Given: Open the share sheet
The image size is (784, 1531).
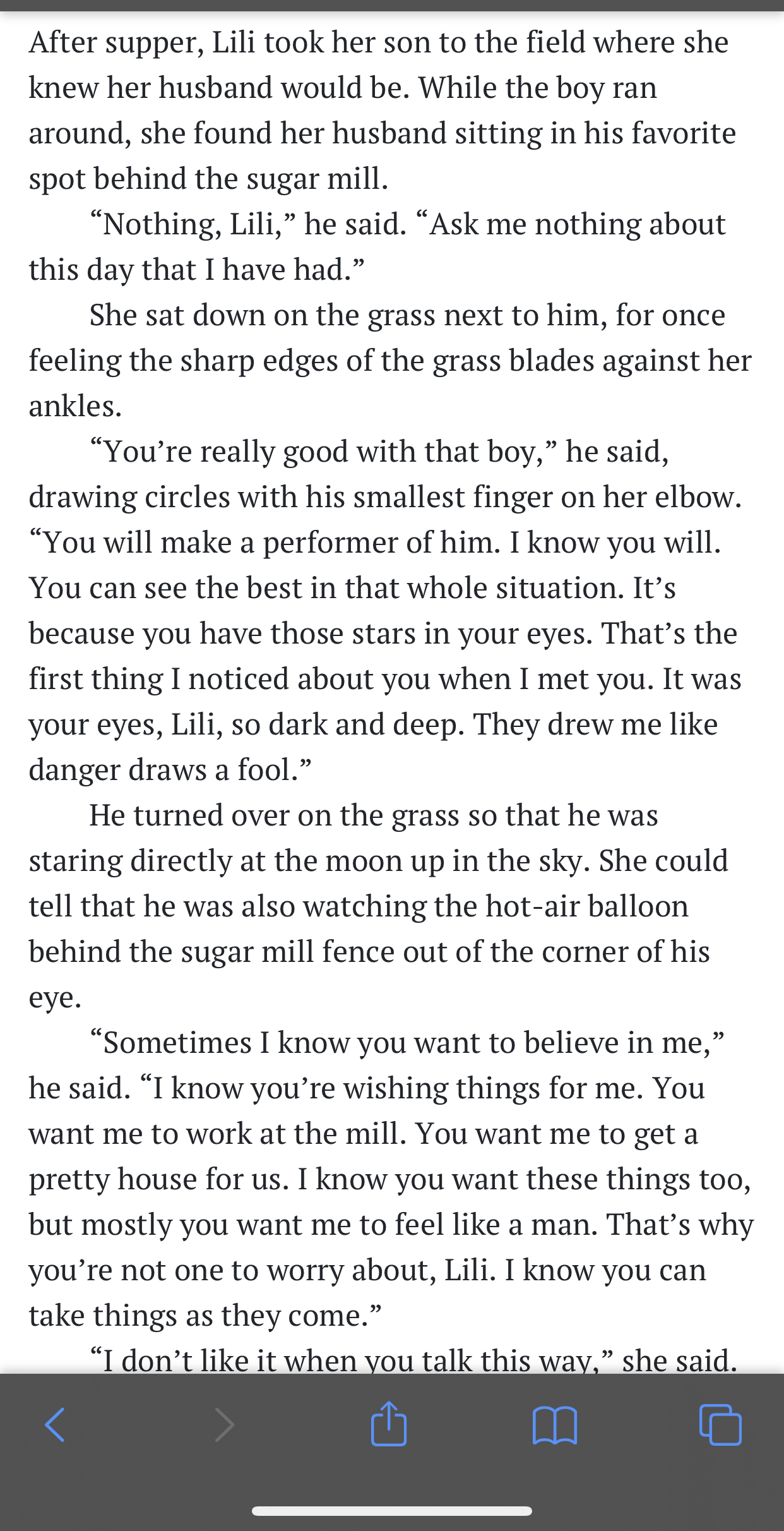Looking at the screenshot, I should tap(389, 1424).
